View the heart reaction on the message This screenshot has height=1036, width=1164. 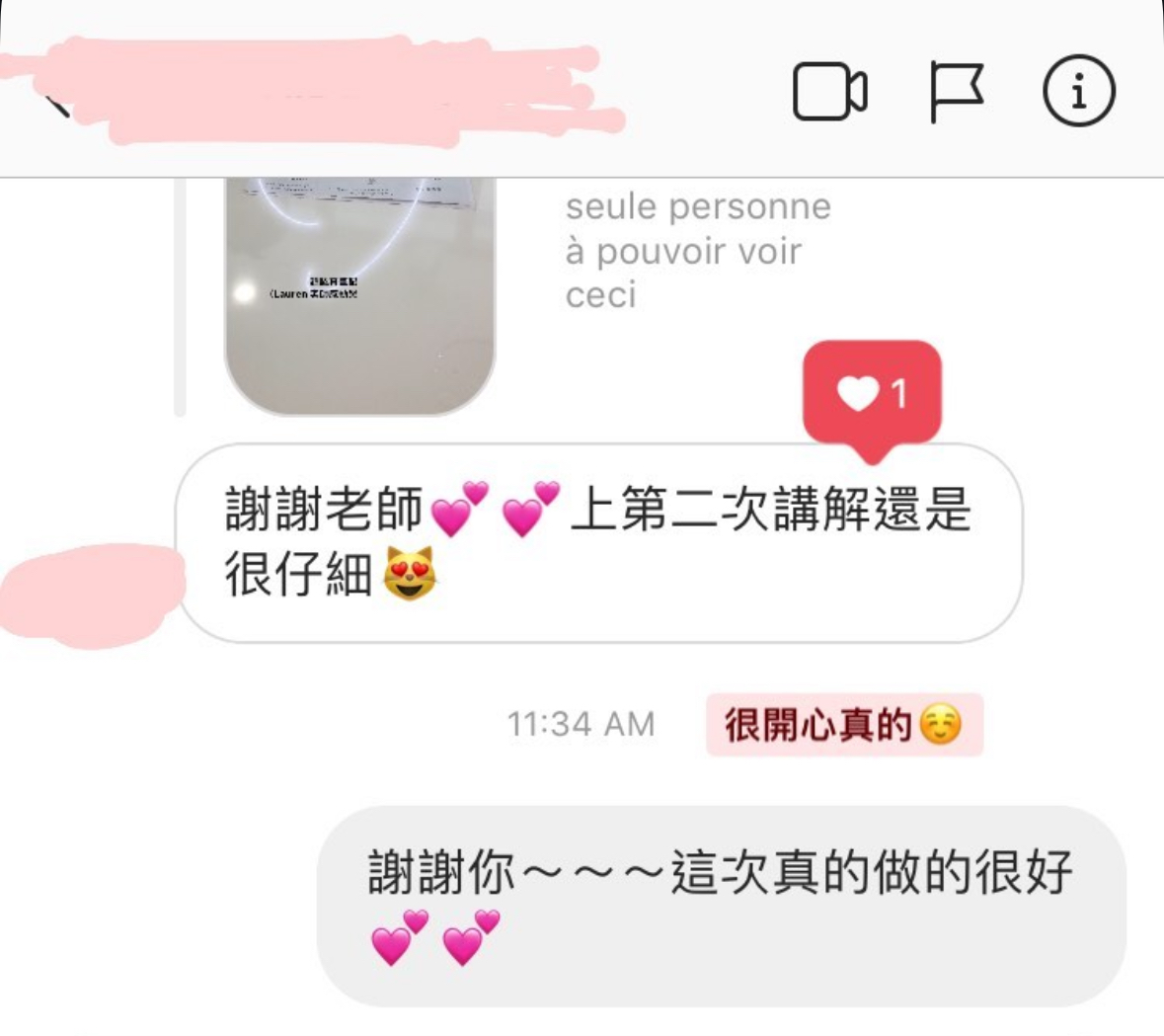(x=872, y=394)
